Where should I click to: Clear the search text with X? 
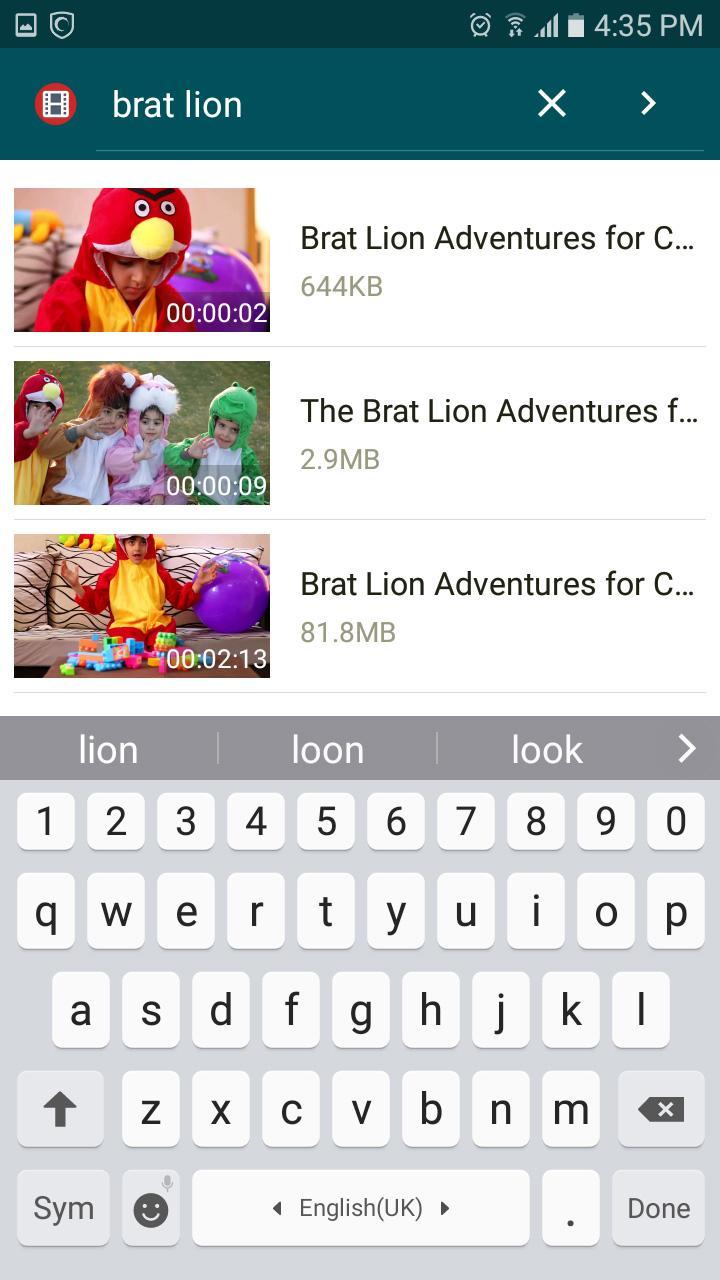point(551,103)
